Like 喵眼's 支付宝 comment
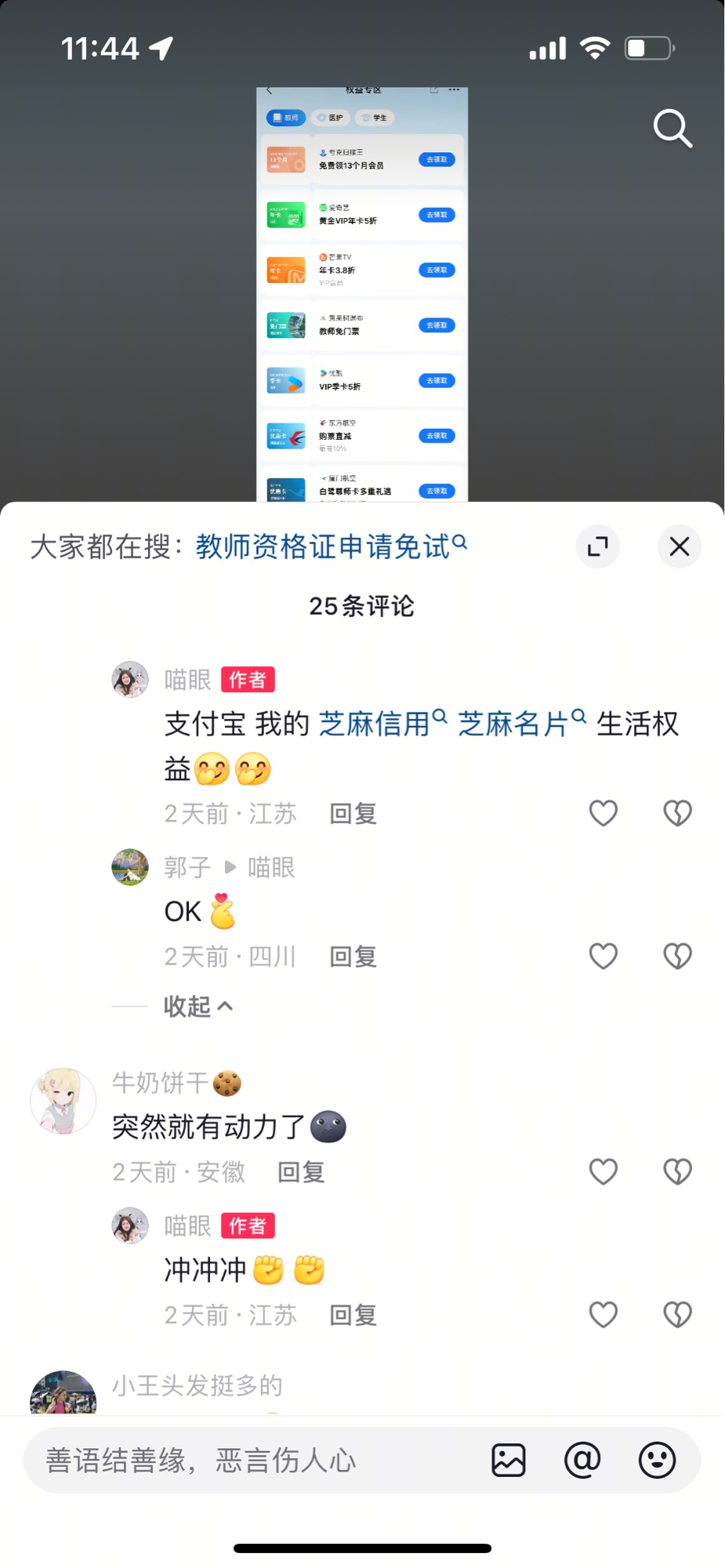The height and width of the screenshot is (1568, 725). tap(603, 813)
